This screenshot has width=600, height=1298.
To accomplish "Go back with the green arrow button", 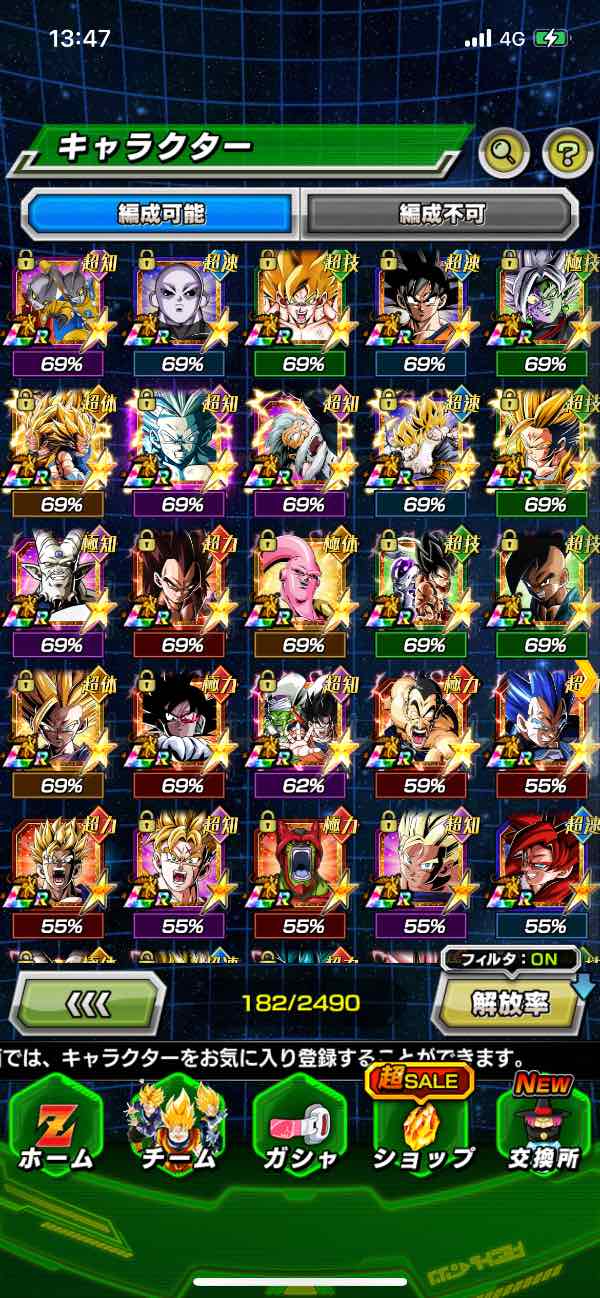I will coord(88,1001).
